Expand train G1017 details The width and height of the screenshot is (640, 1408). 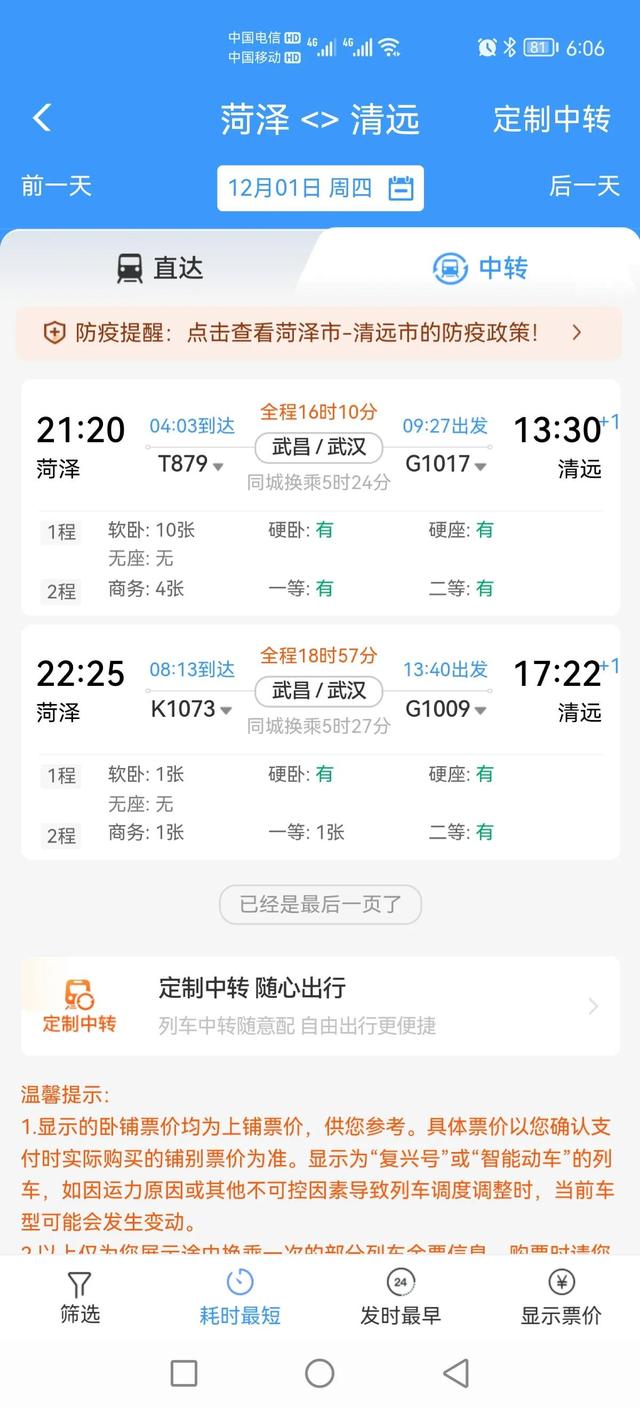(x=446, y=464)
